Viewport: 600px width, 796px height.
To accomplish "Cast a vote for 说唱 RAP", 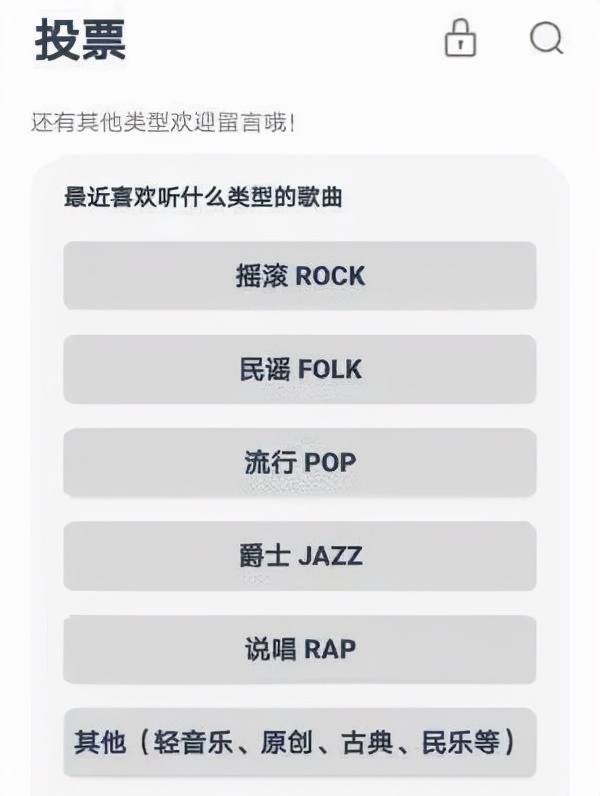I will click(x=300, y=649).
